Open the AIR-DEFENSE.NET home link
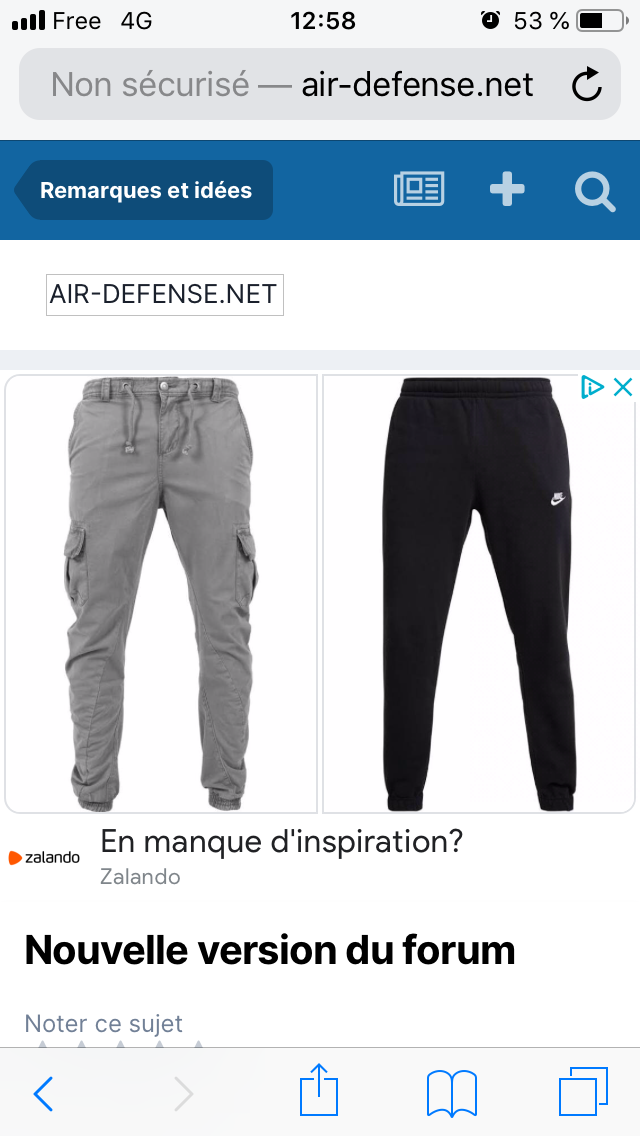This screenshot has width=640, height=1136. point(164,295)
